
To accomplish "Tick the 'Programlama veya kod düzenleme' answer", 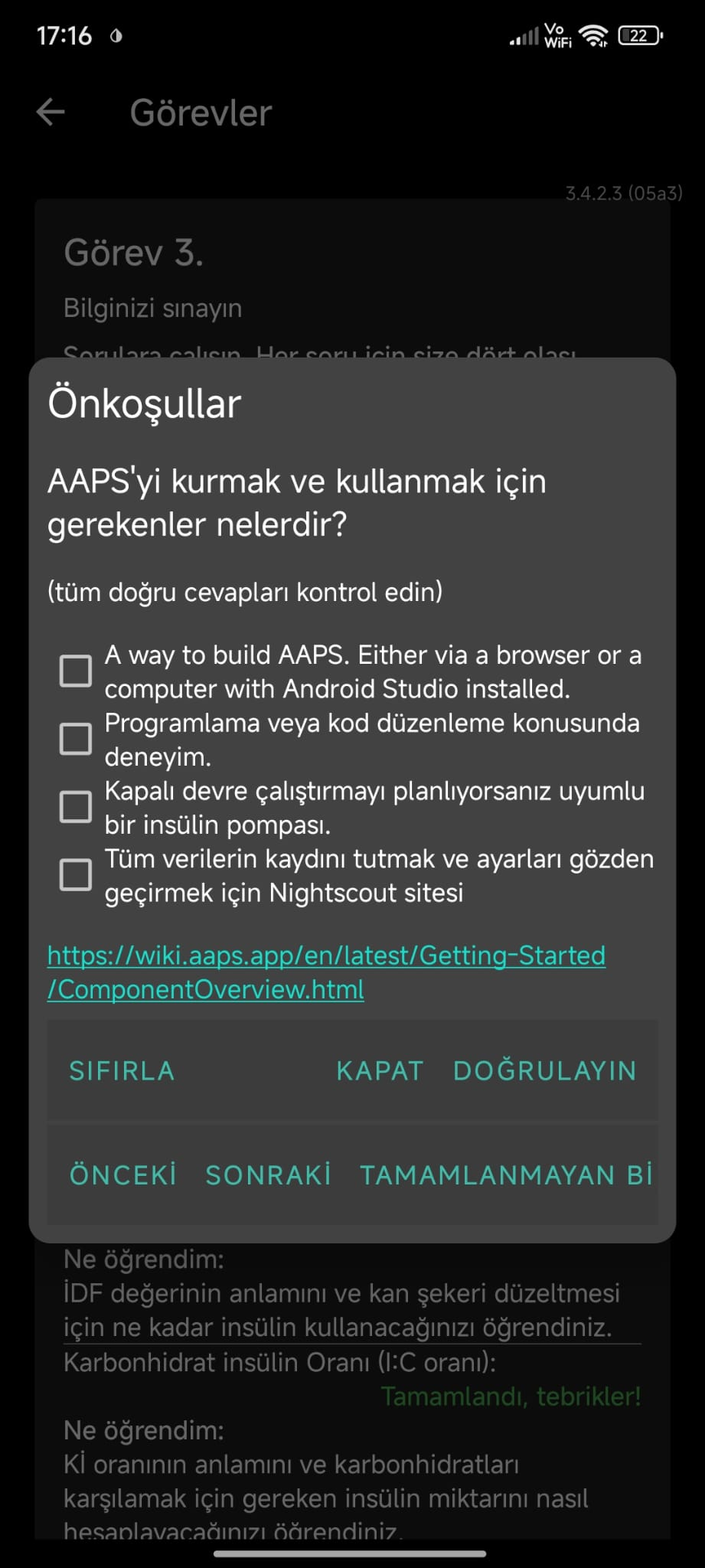I will click(x=76, y=739).
